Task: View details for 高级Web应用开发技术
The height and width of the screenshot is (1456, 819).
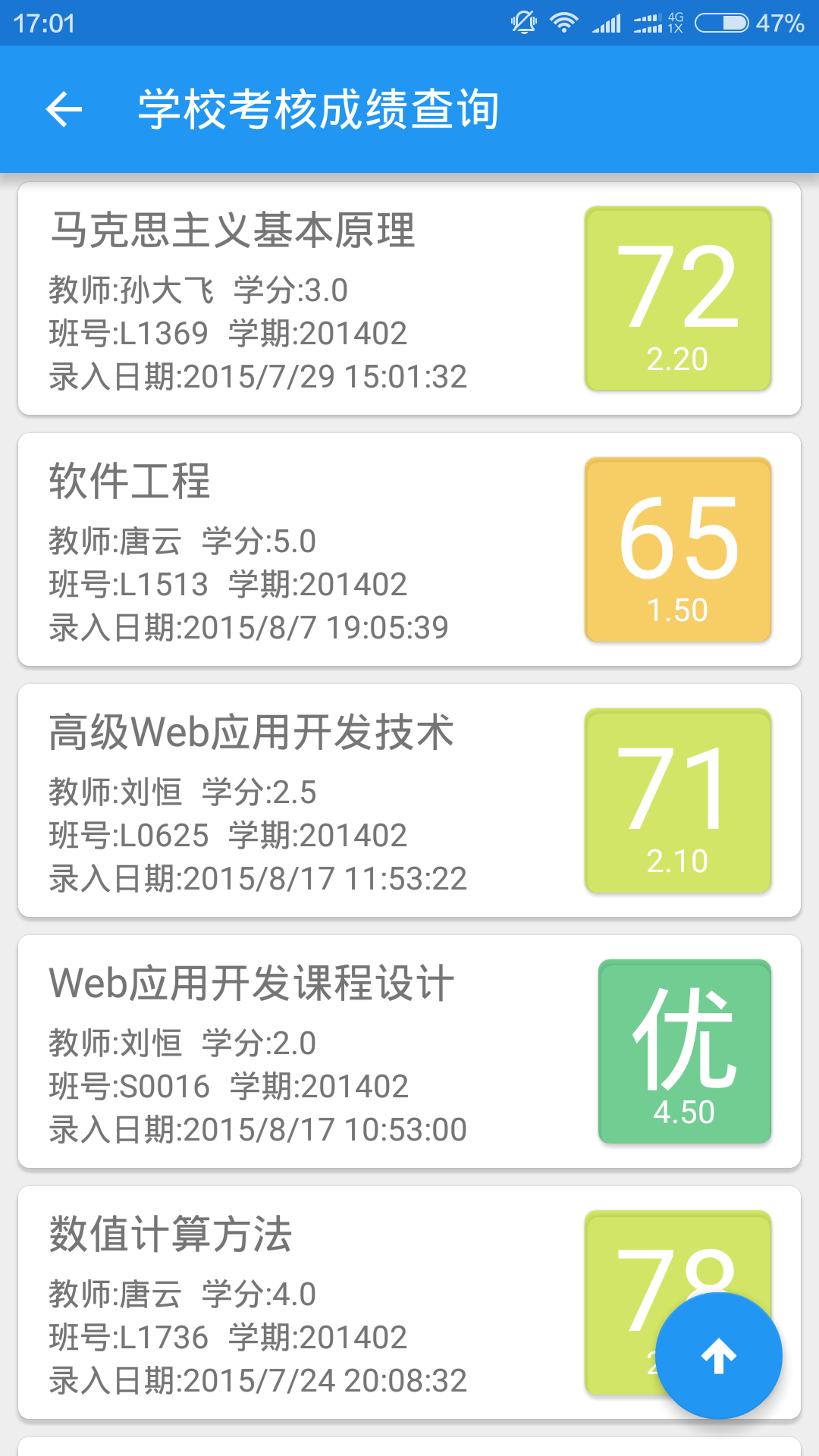Action: 303,801
